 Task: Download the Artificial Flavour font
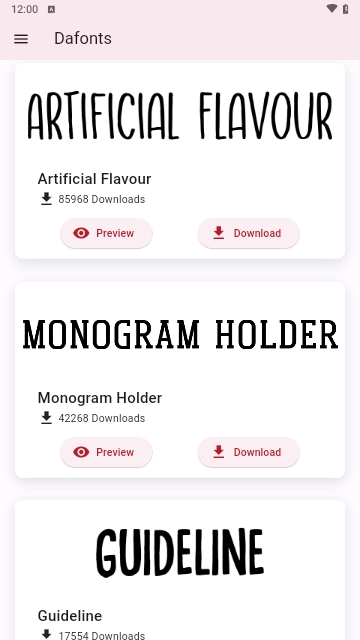pos(248,233)
